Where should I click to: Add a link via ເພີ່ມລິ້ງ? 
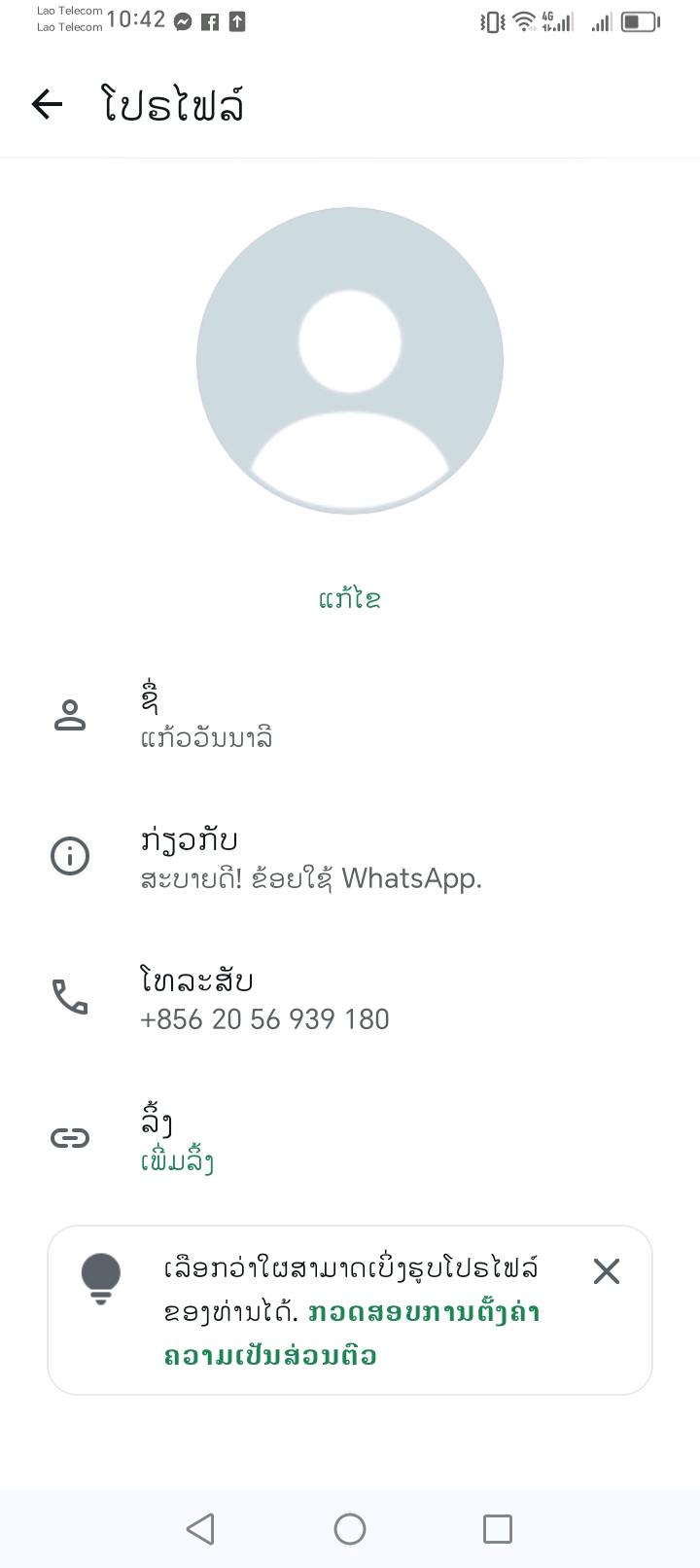(x=178, y=1161)
